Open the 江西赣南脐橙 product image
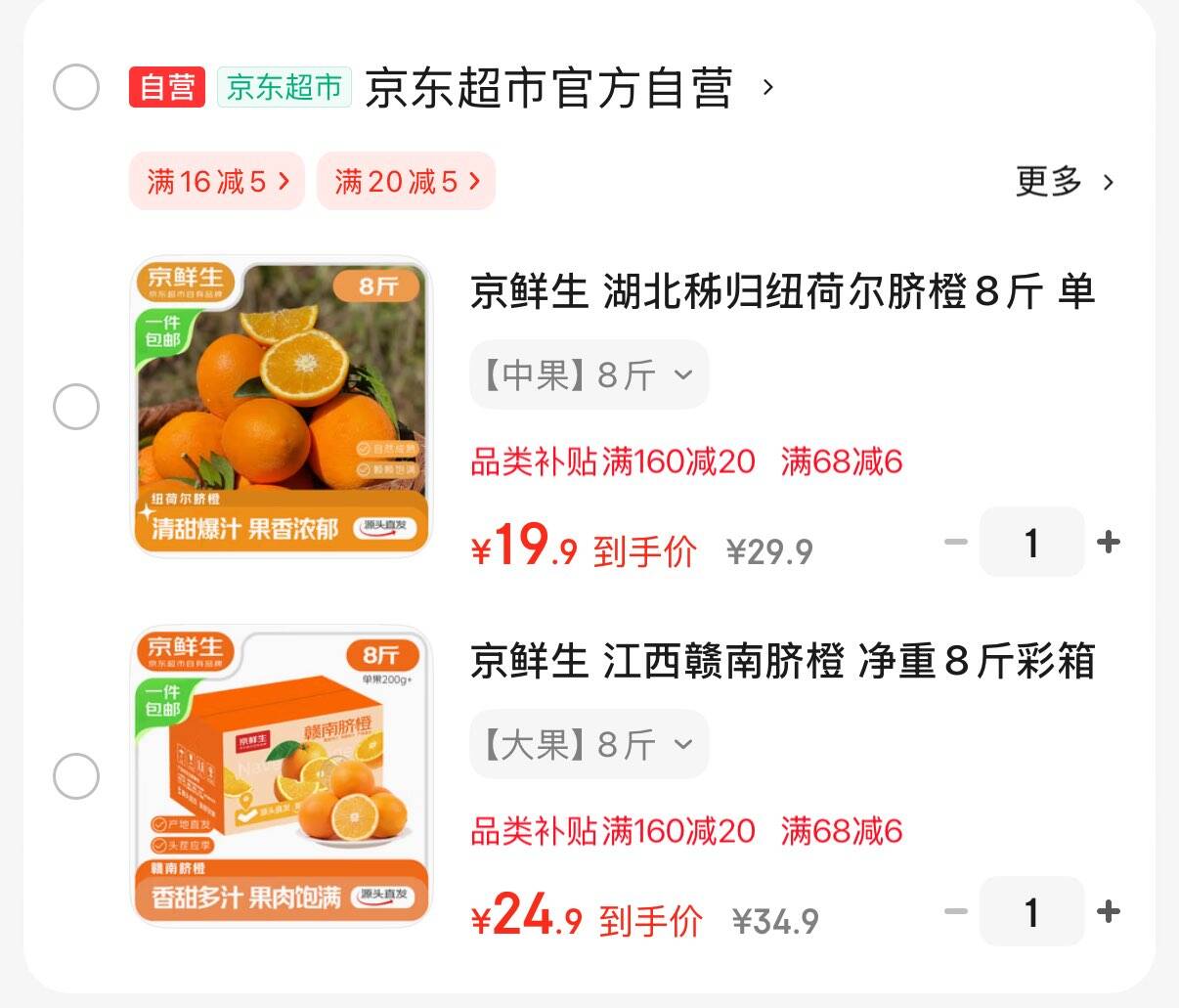The height and width of the screenshot is (1008, 1179). pyautogui.click(x=282, y=777)
